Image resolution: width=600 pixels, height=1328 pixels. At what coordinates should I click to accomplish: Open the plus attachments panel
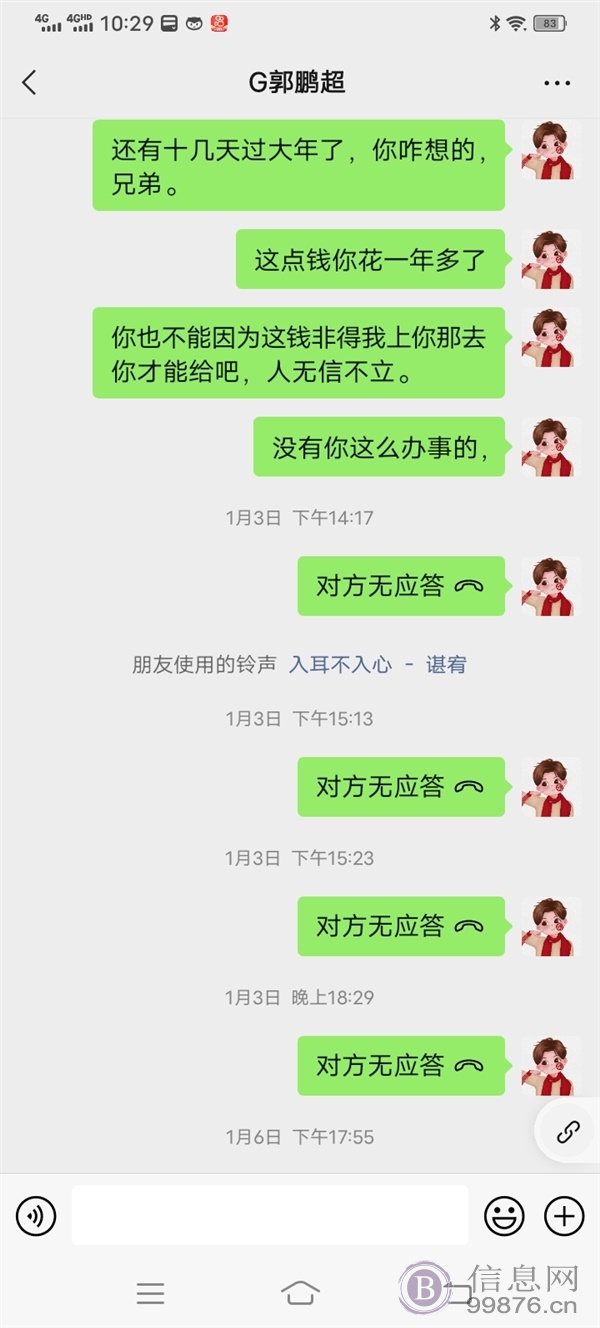[564, 1216]
